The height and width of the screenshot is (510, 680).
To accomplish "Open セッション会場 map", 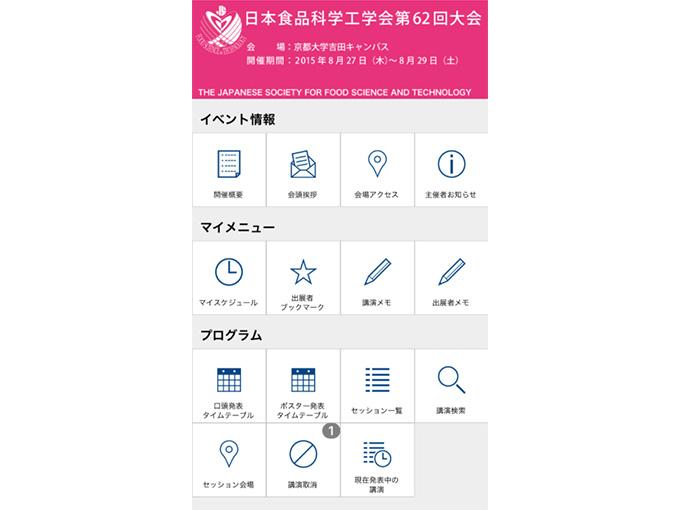I will pyautogui.click(x=229, y=460).
